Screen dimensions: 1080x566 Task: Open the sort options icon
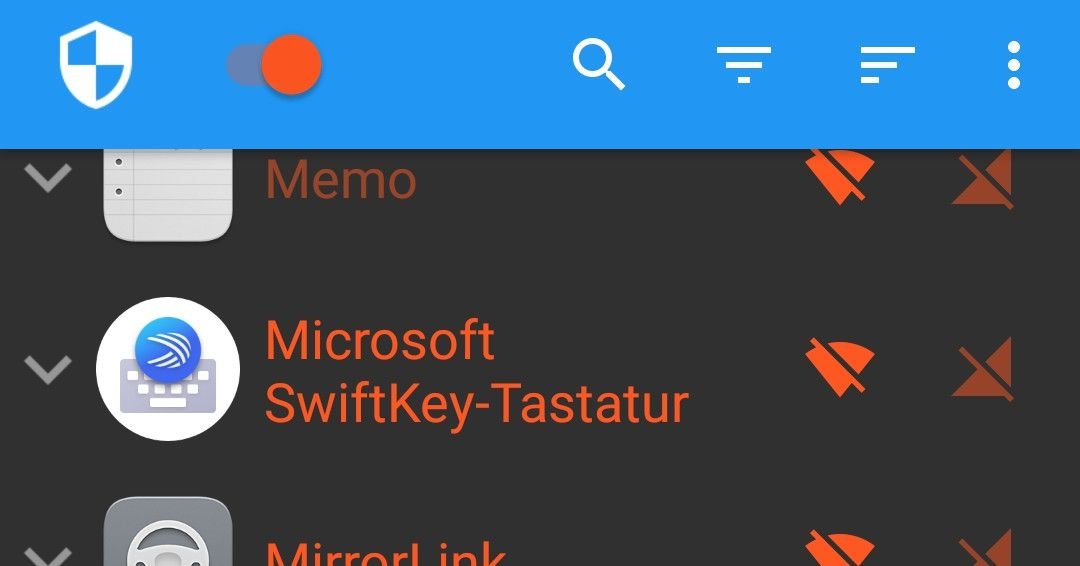click(887, 65)
